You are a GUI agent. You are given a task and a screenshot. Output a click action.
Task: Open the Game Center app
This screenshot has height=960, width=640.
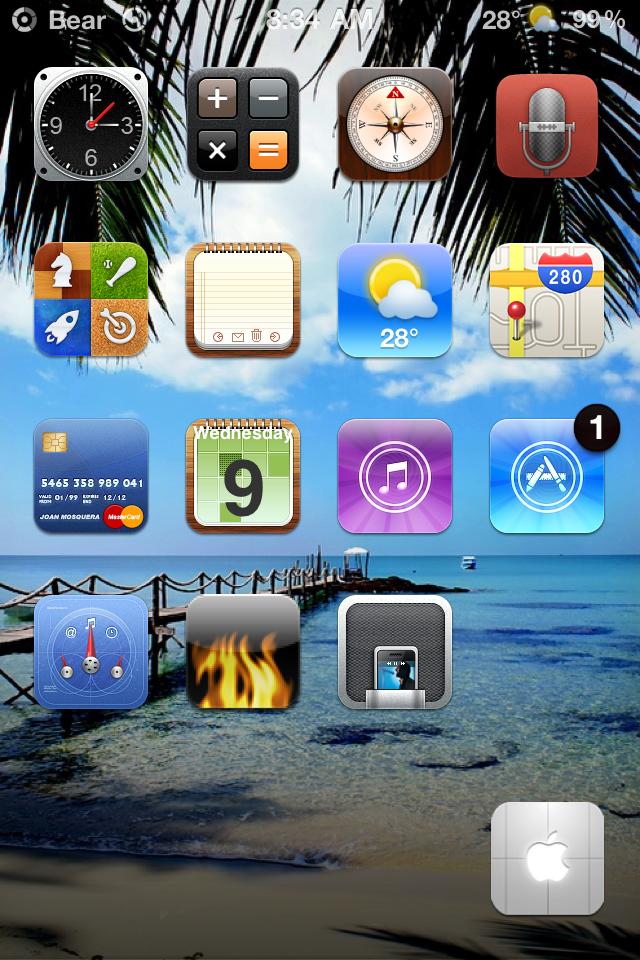(x=91, y=300)
